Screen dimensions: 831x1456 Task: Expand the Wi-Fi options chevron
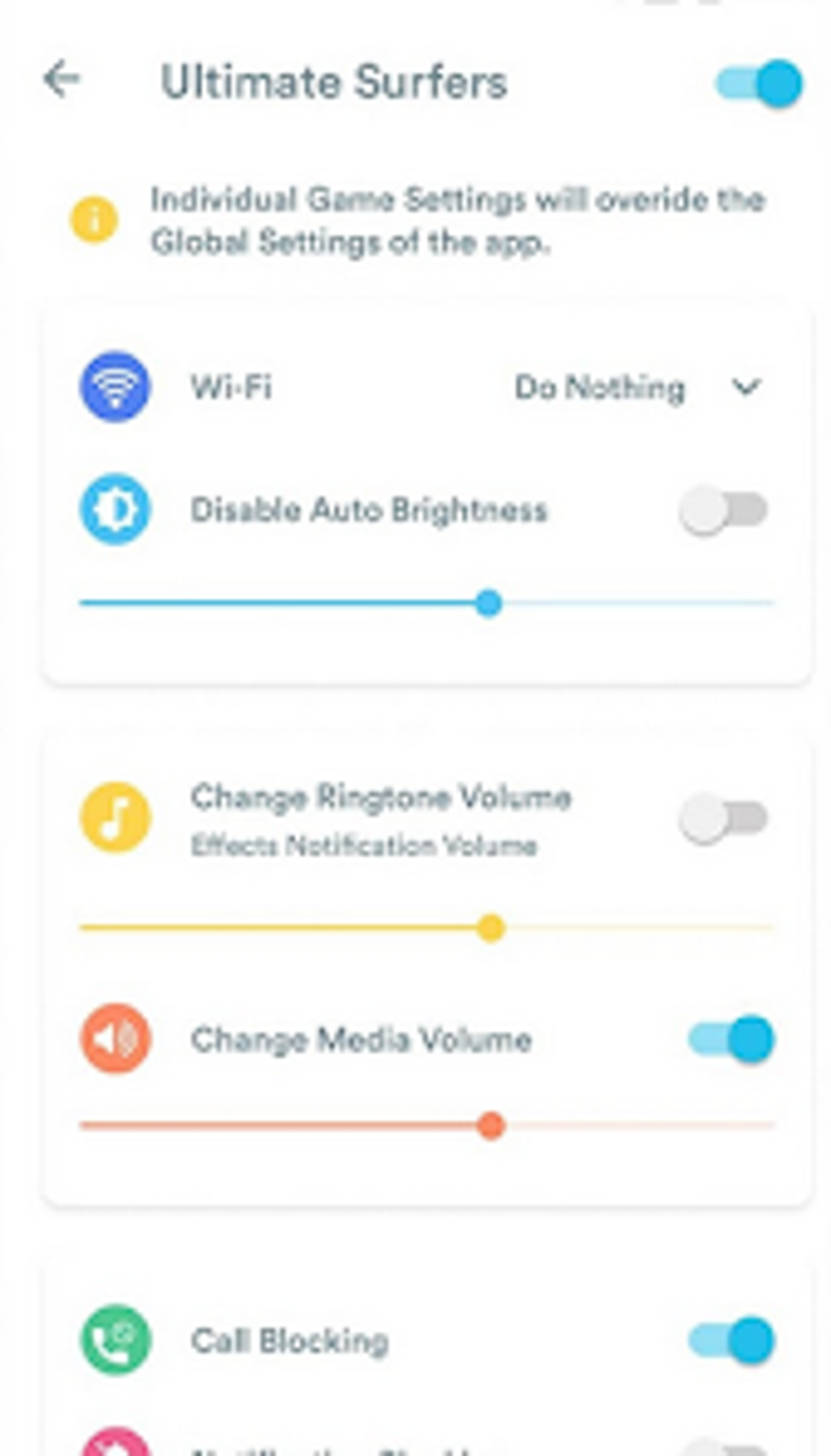tap(746, 389)
